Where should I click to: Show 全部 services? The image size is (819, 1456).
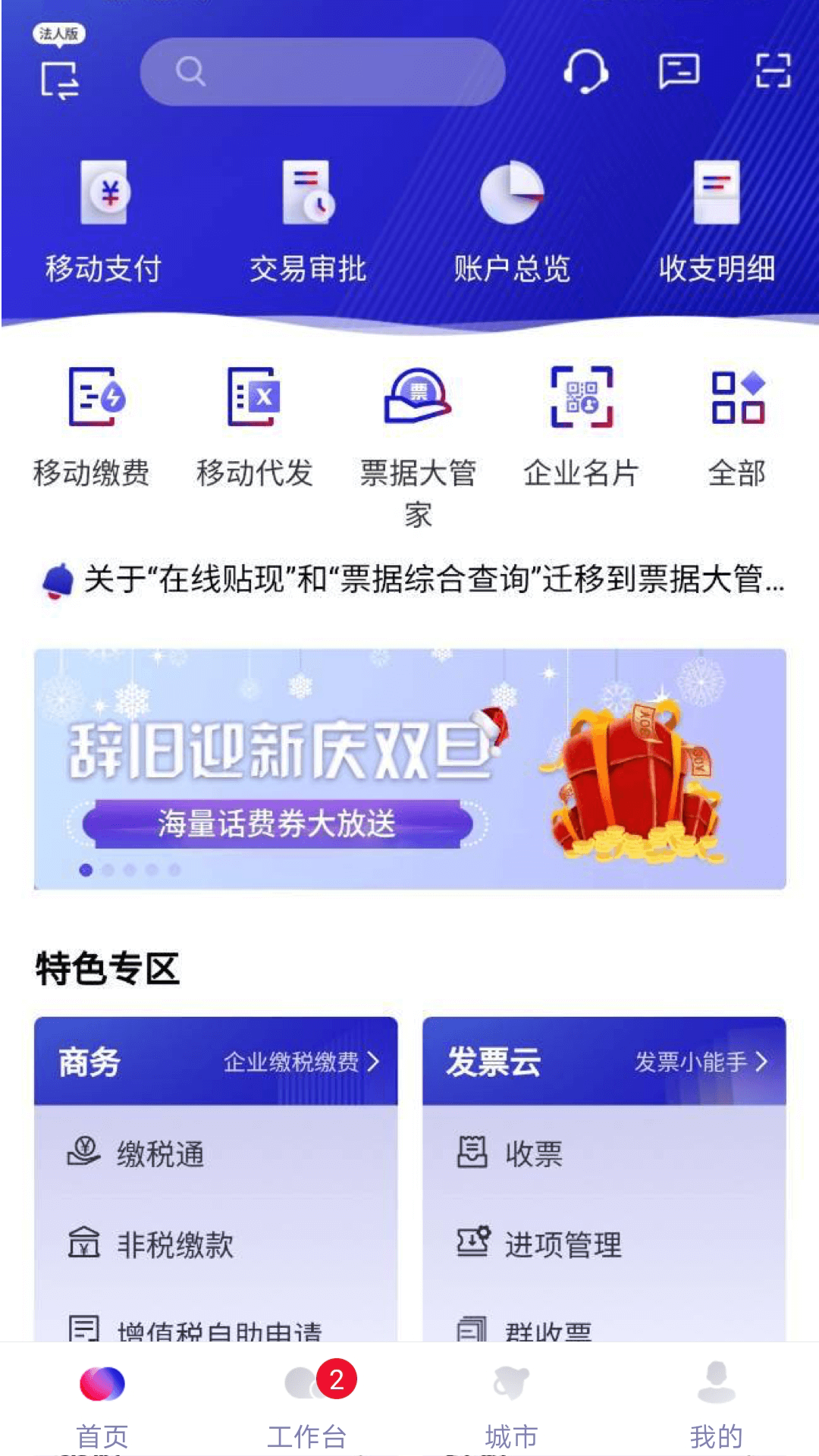[x=737, y=425]
